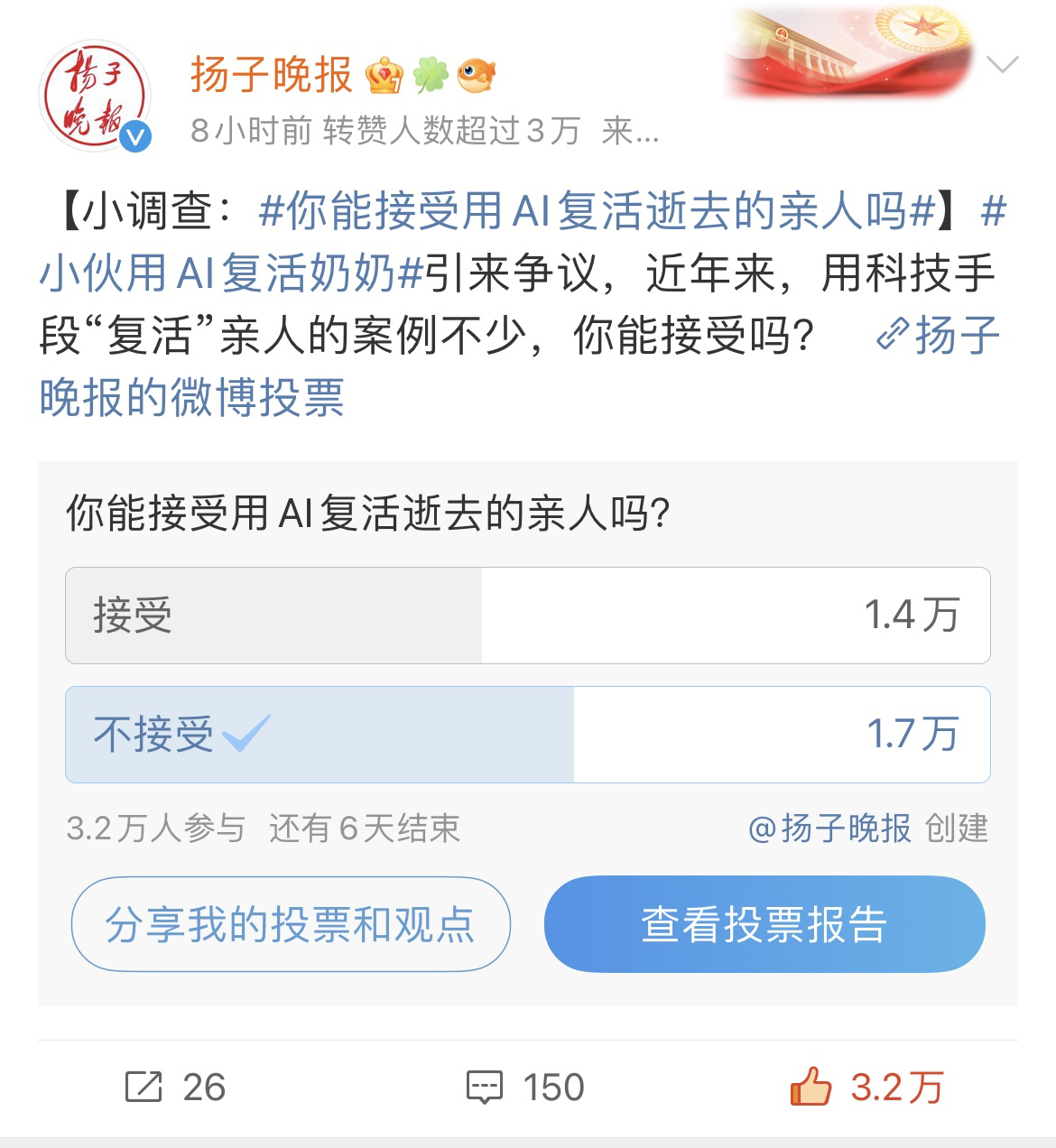This screenshot has width=1056, height=1148.
Task: Open hashtag #你能接受用AI复活逝去的亲人吗#
Action: click(596, 212)
